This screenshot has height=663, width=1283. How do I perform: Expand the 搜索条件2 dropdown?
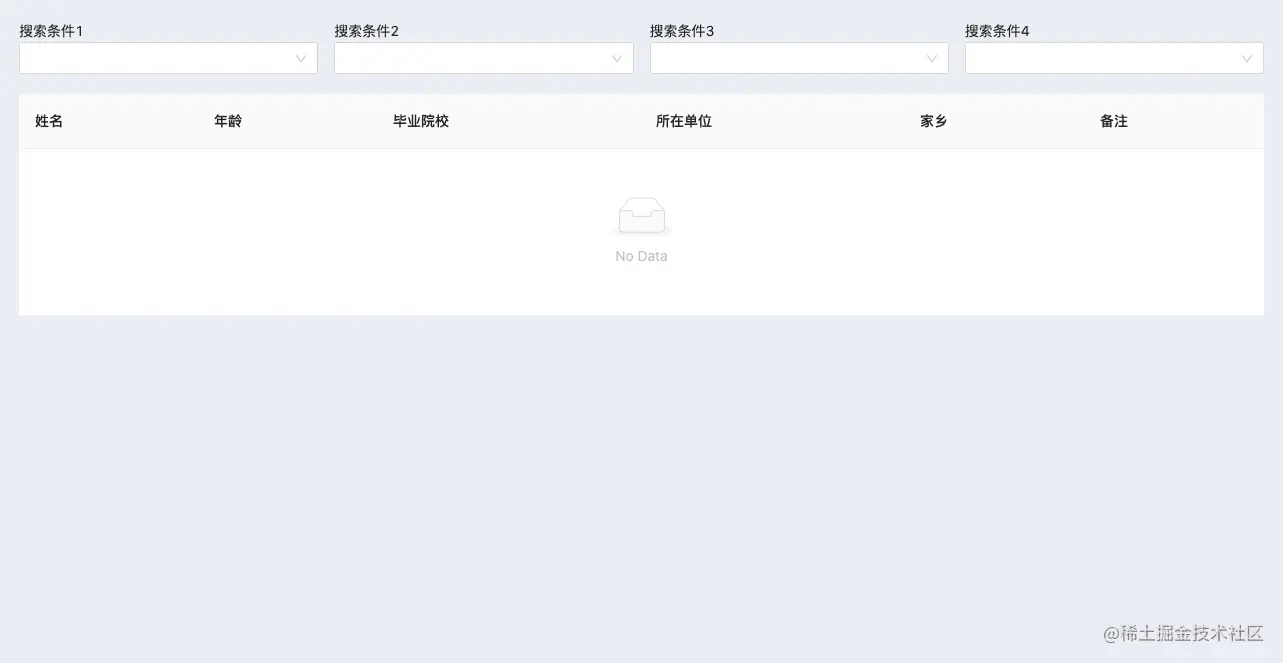tap(483, 58)
